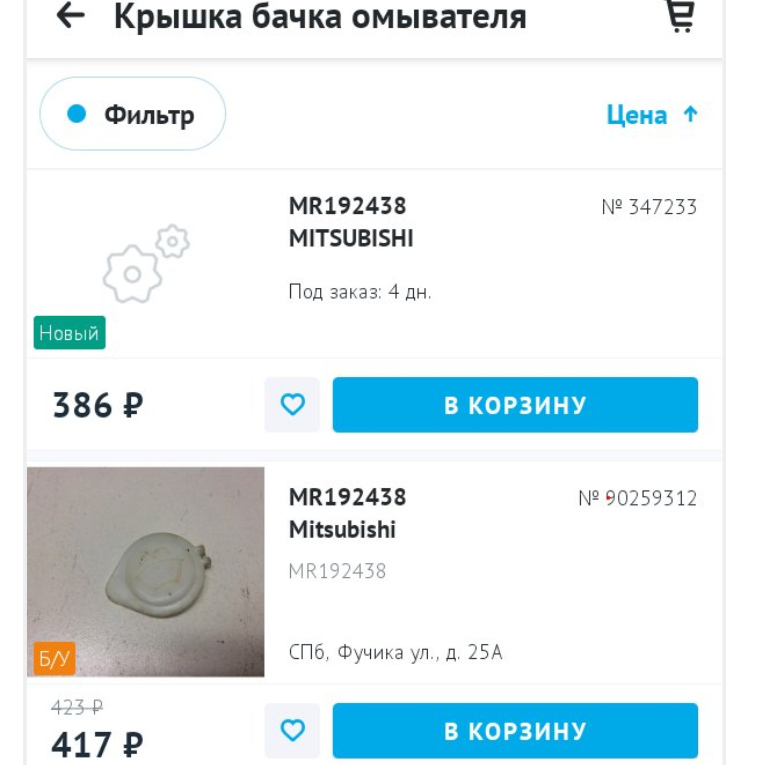The image size is (758, 765).
Task: Open the Фильтр filter chip
Action: click(133, 114)
